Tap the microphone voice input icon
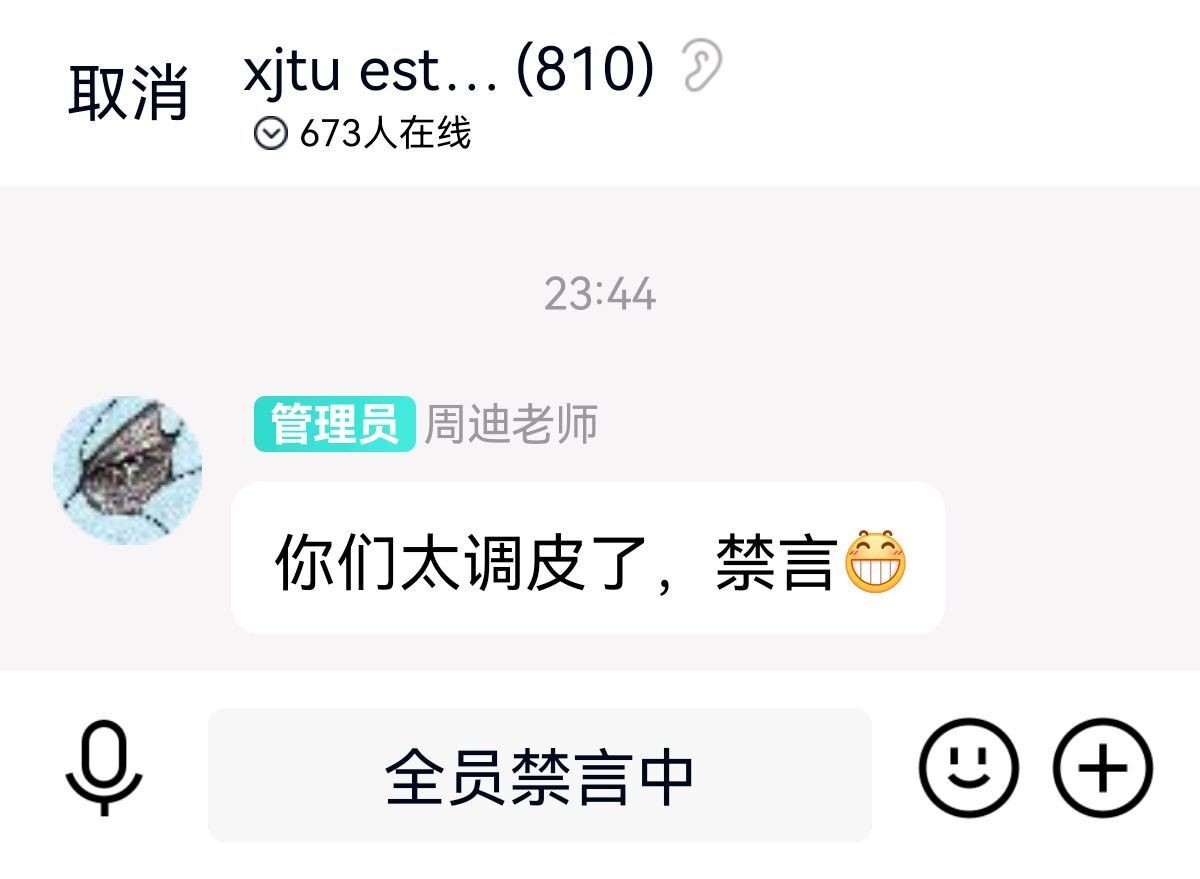Viewport: 1200px width, 879px height. (x=104, y=768)
